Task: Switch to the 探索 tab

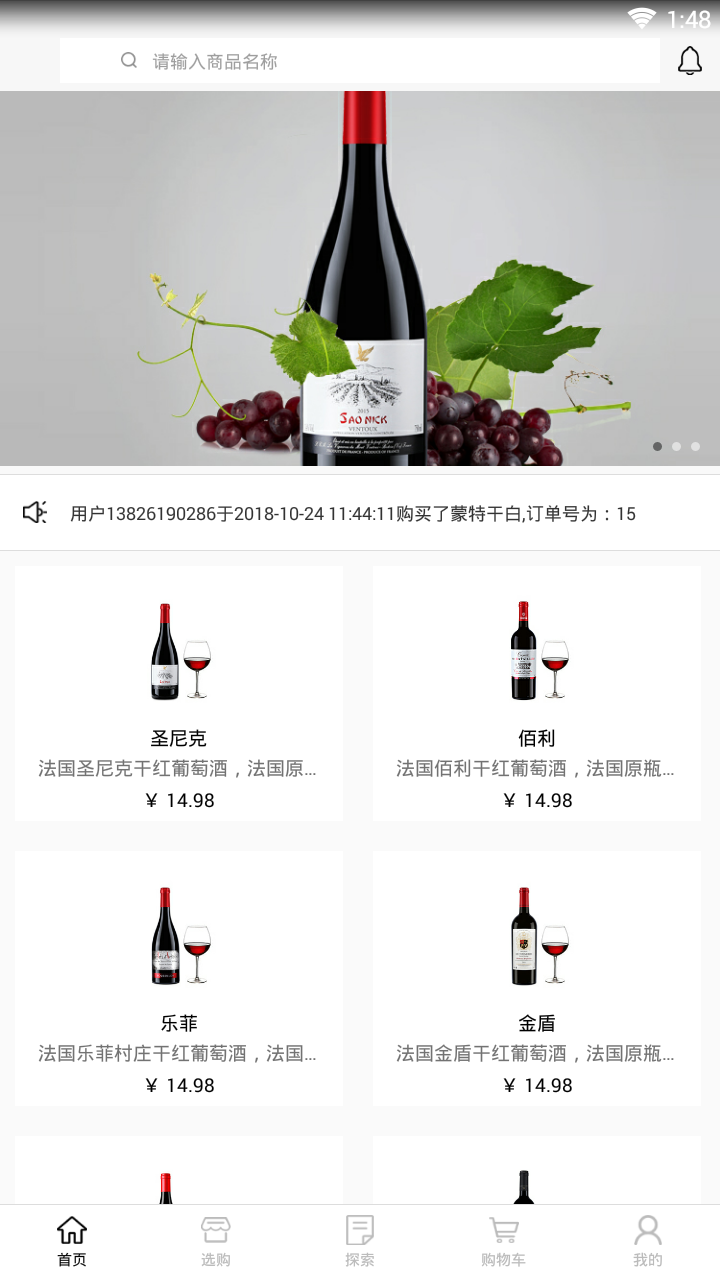Action: (360, 1242)
